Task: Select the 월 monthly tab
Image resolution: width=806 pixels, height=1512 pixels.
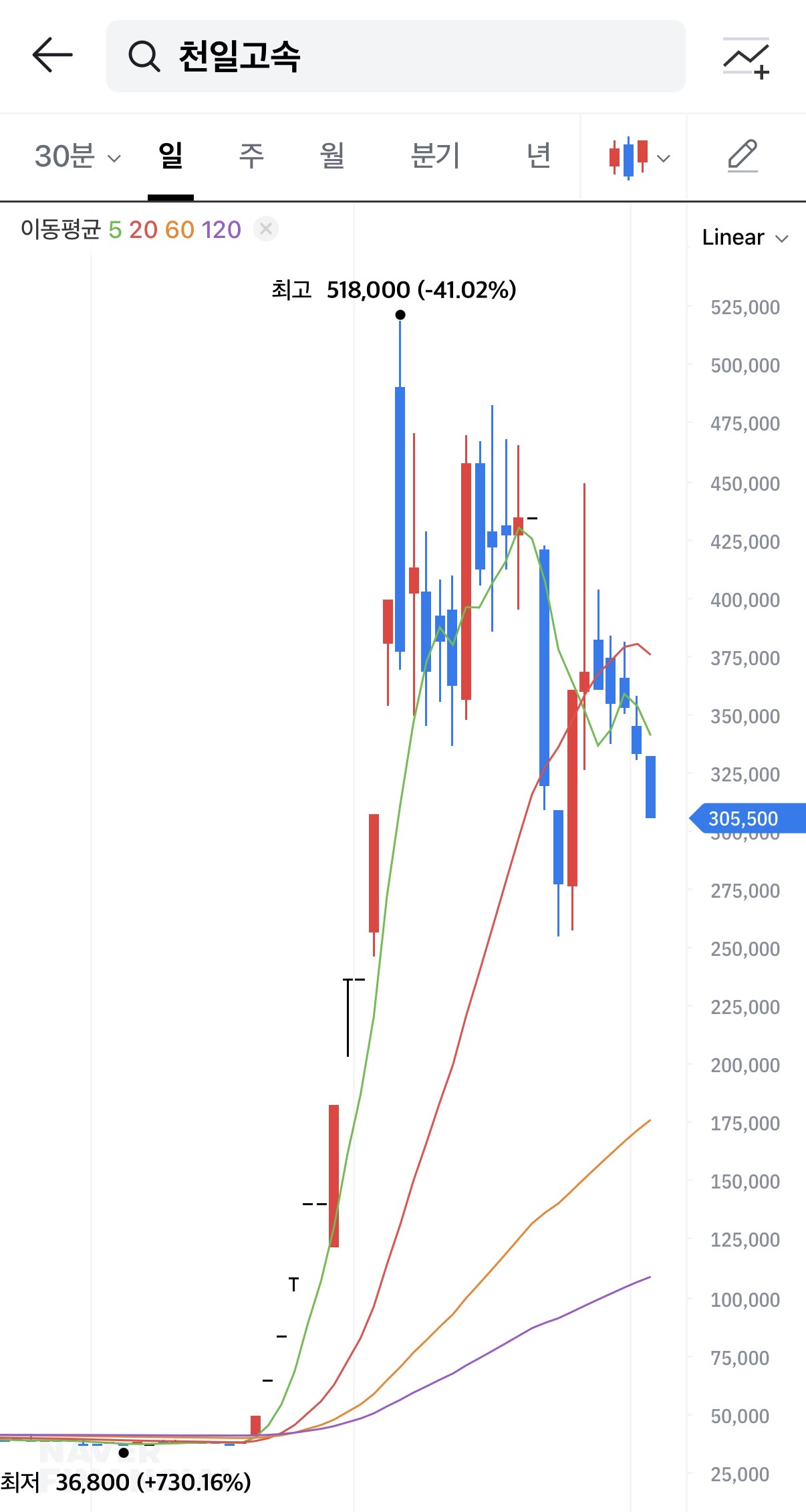Action: tap(331, 156)
